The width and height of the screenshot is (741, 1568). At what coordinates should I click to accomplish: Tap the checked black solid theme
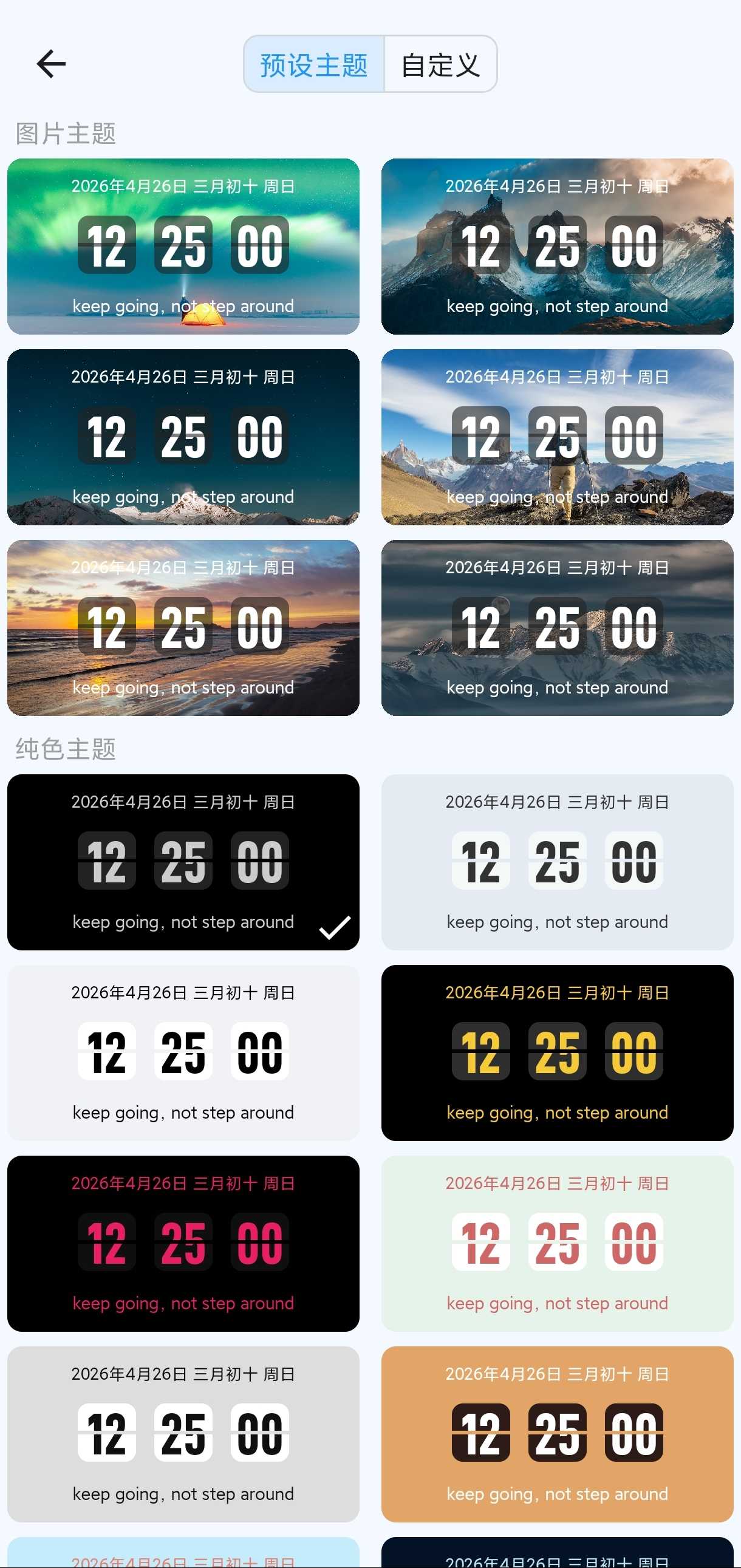(x=183, y=861)
